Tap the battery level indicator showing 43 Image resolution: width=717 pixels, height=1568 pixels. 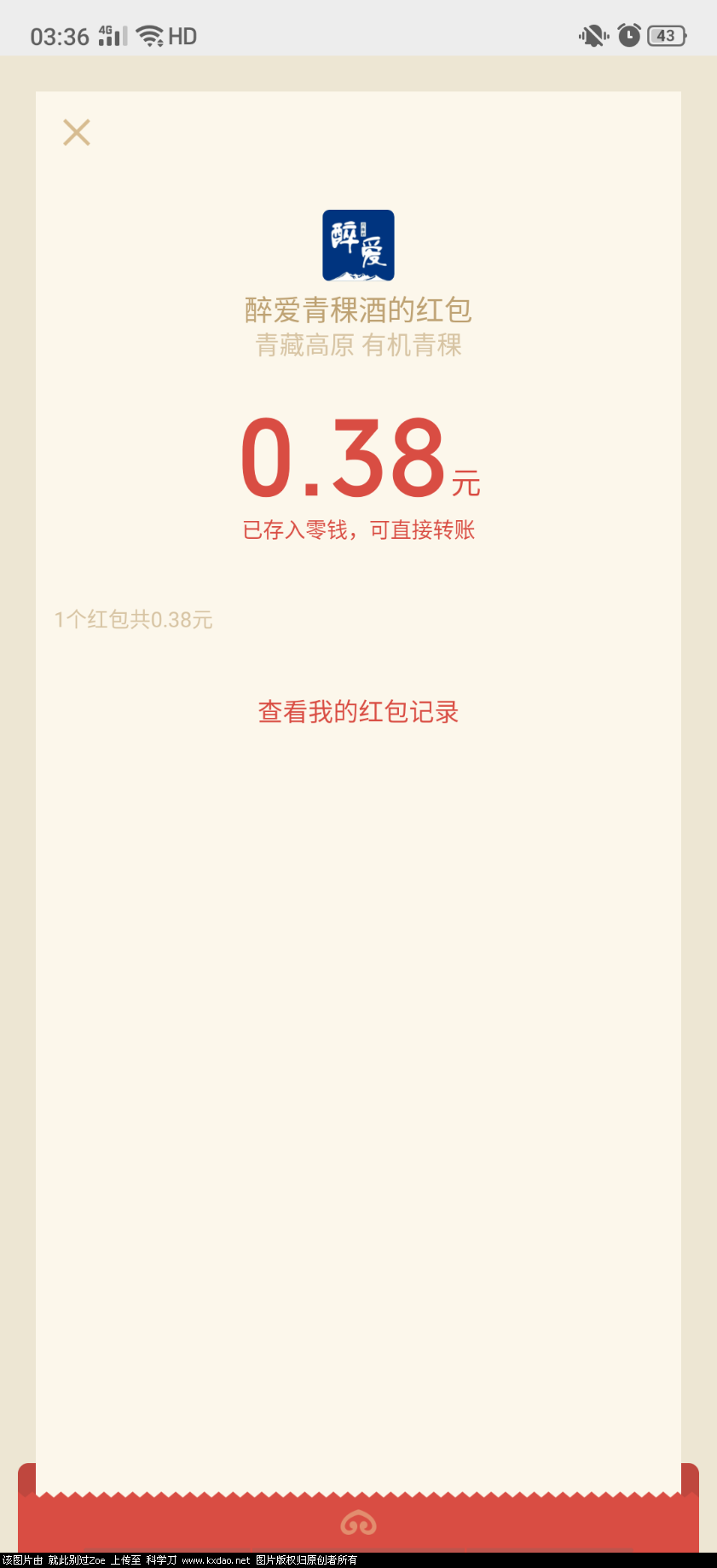(668, 36)
